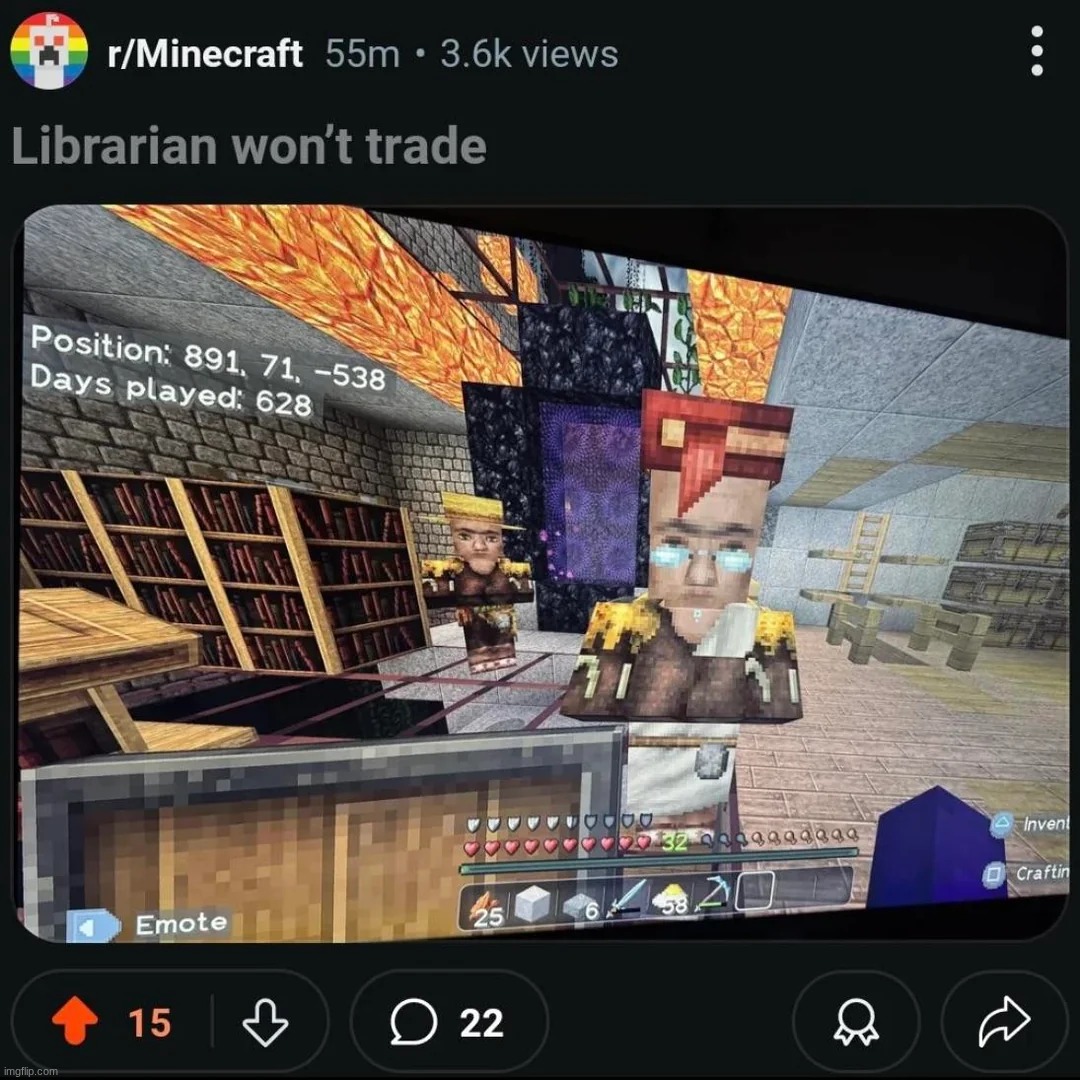Open the 22 comments
This screenshot has width=1080, height=1080.
[x=448, y=1022]
